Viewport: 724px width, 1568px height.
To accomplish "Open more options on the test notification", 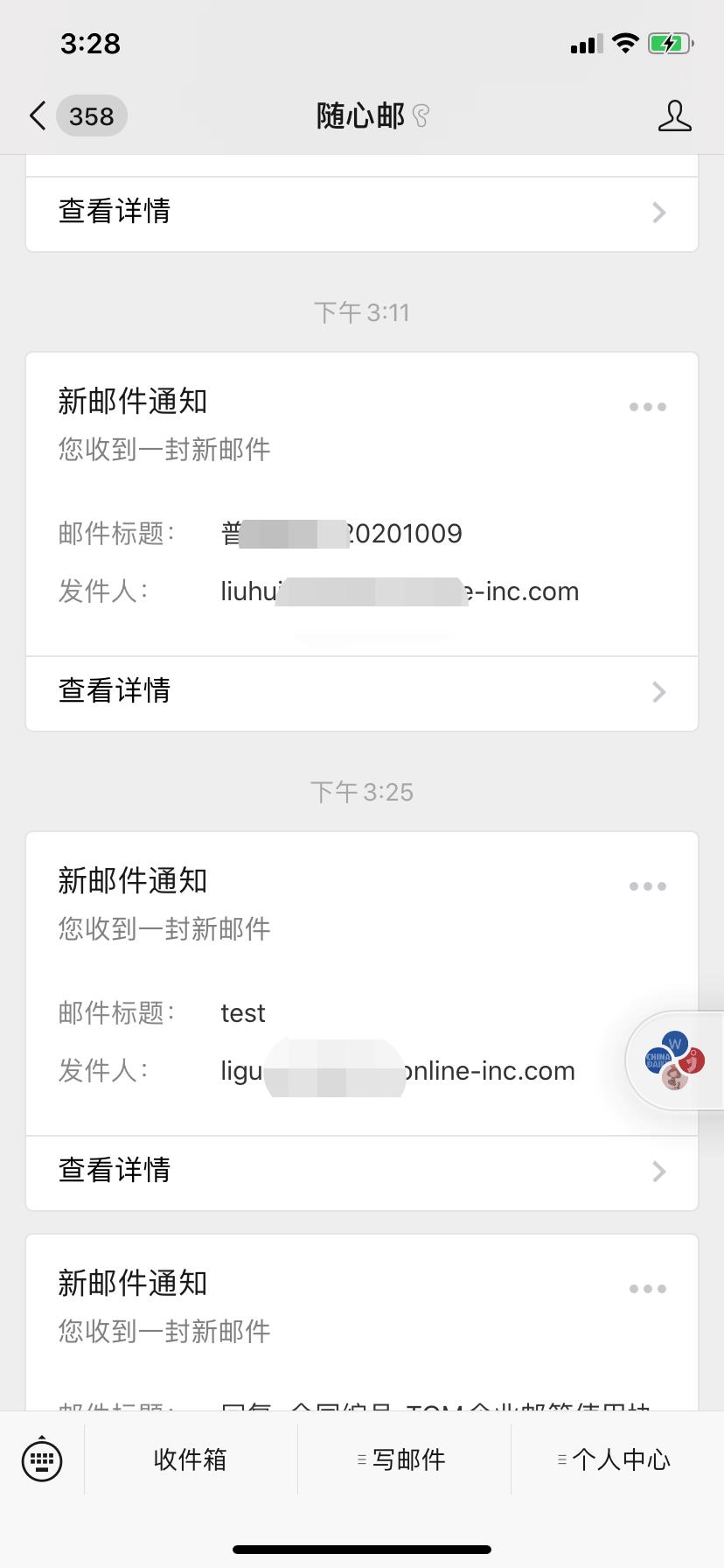I will point(648,886).
